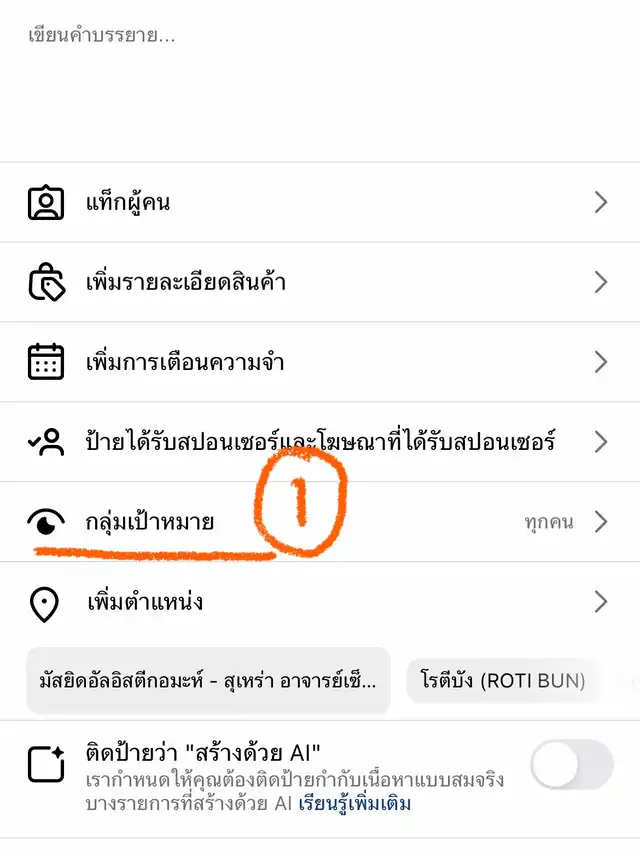Viewport: 640px width, 856px height.
Task: Select the มัสยิดอัลอิสตีกอมะห์ location chip
Action: (x=208, y=682)
